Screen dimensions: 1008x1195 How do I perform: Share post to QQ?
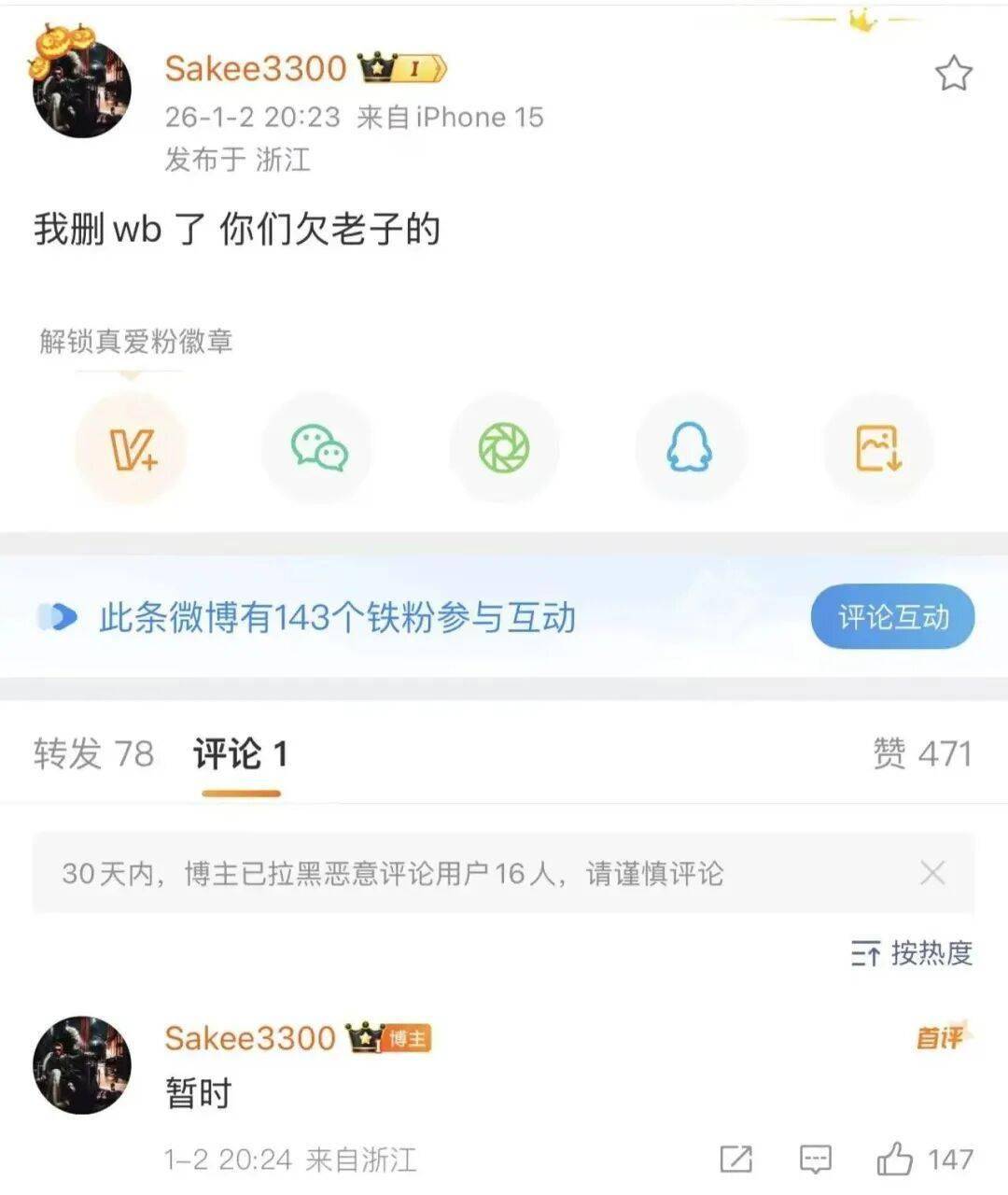point(690,449)
